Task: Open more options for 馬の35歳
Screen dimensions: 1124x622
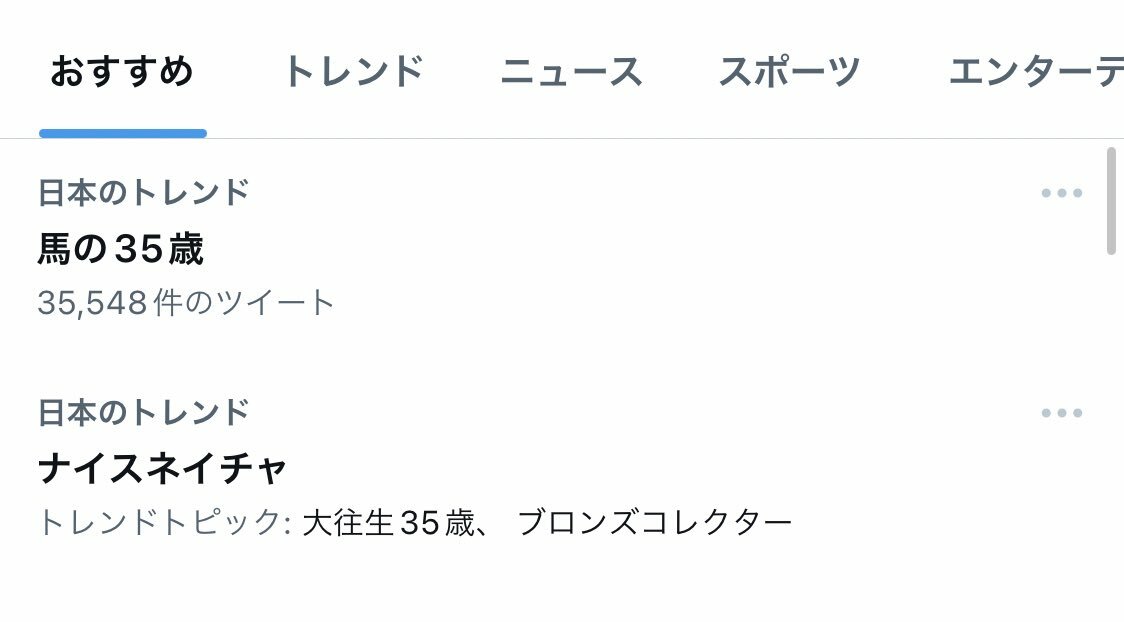Action: [x=1061, y=193]
